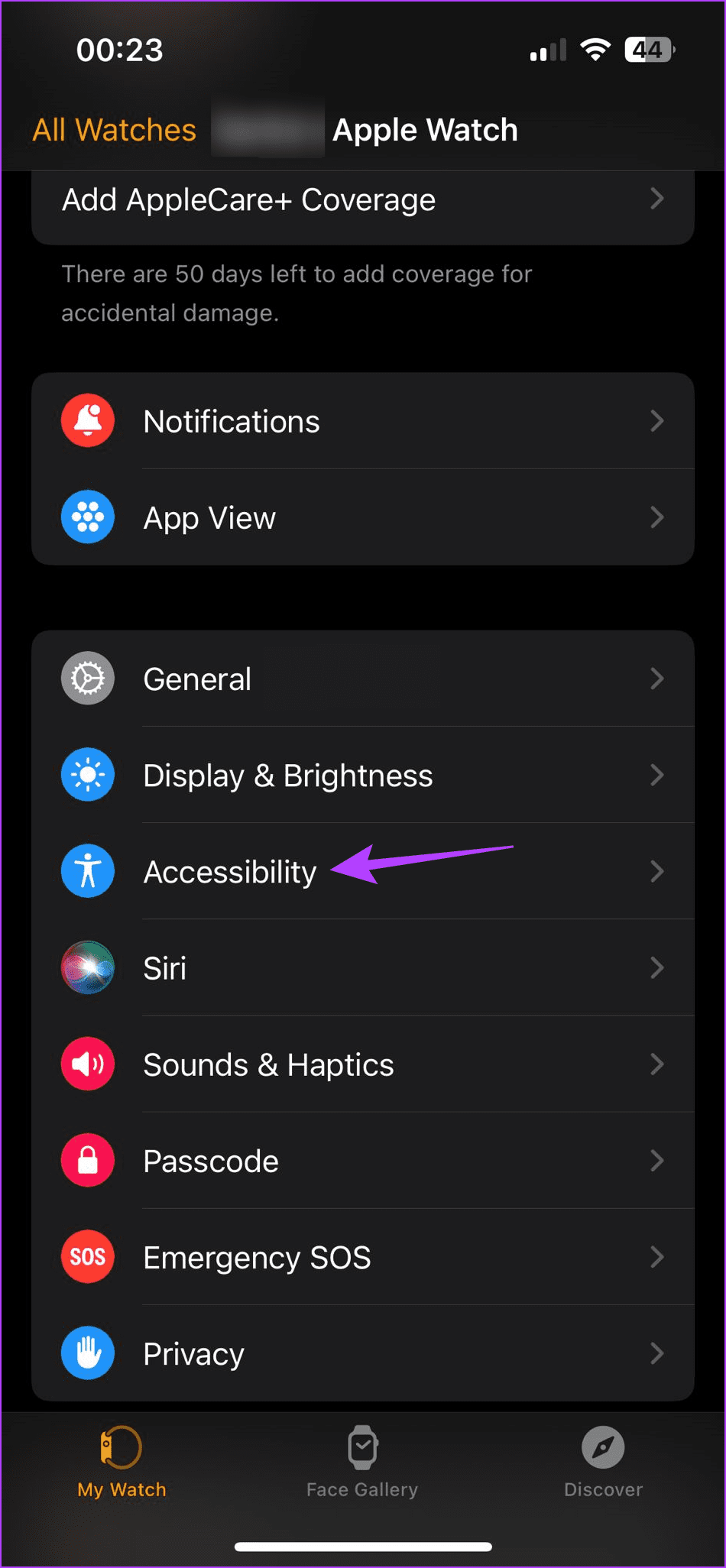Open the Siri row chevron
Image resolution: width=726 pixels, height=1568 pixels.
(657, 967)
